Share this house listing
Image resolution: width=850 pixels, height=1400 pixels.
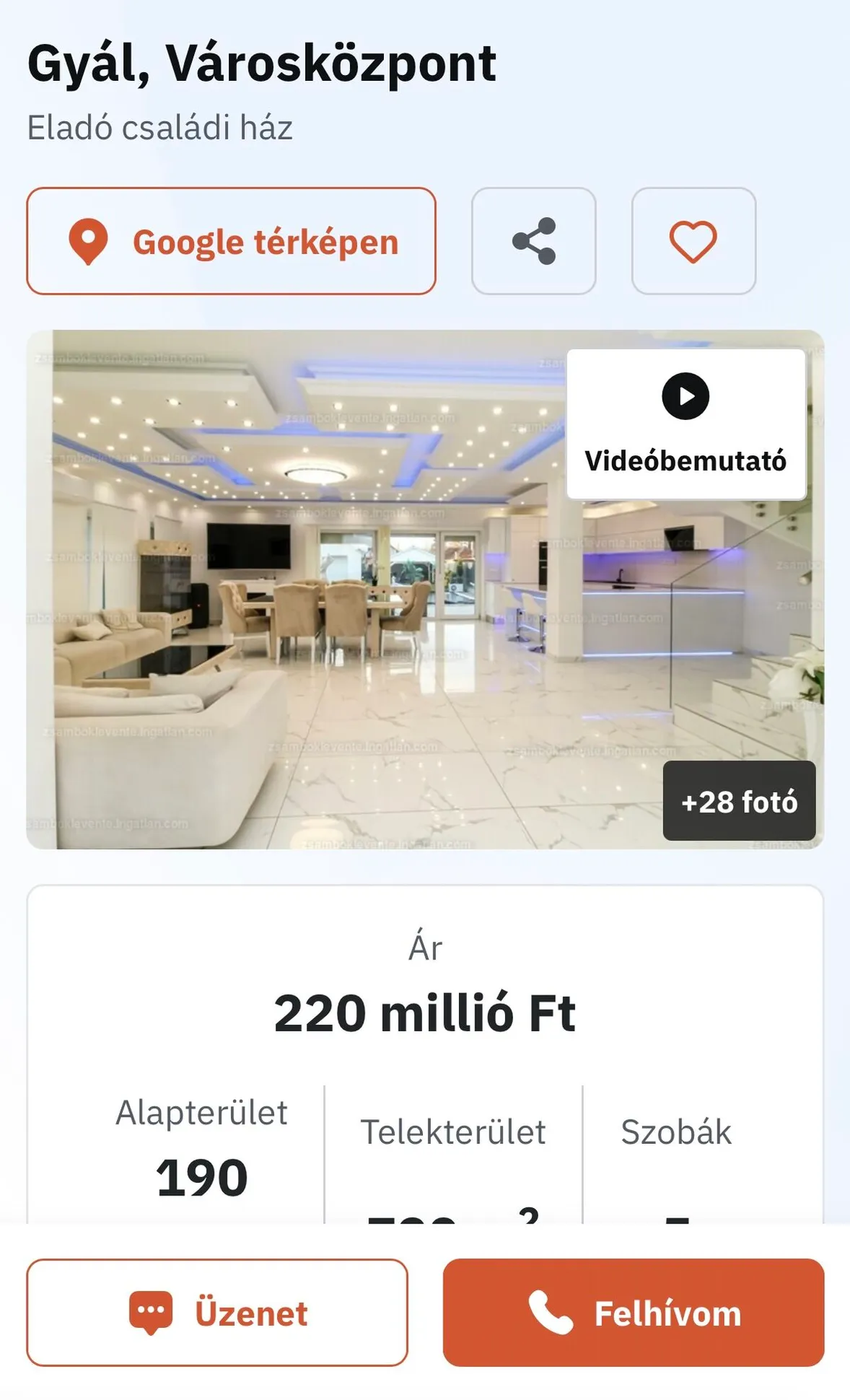pyautogui.click(x=533, y=241)
